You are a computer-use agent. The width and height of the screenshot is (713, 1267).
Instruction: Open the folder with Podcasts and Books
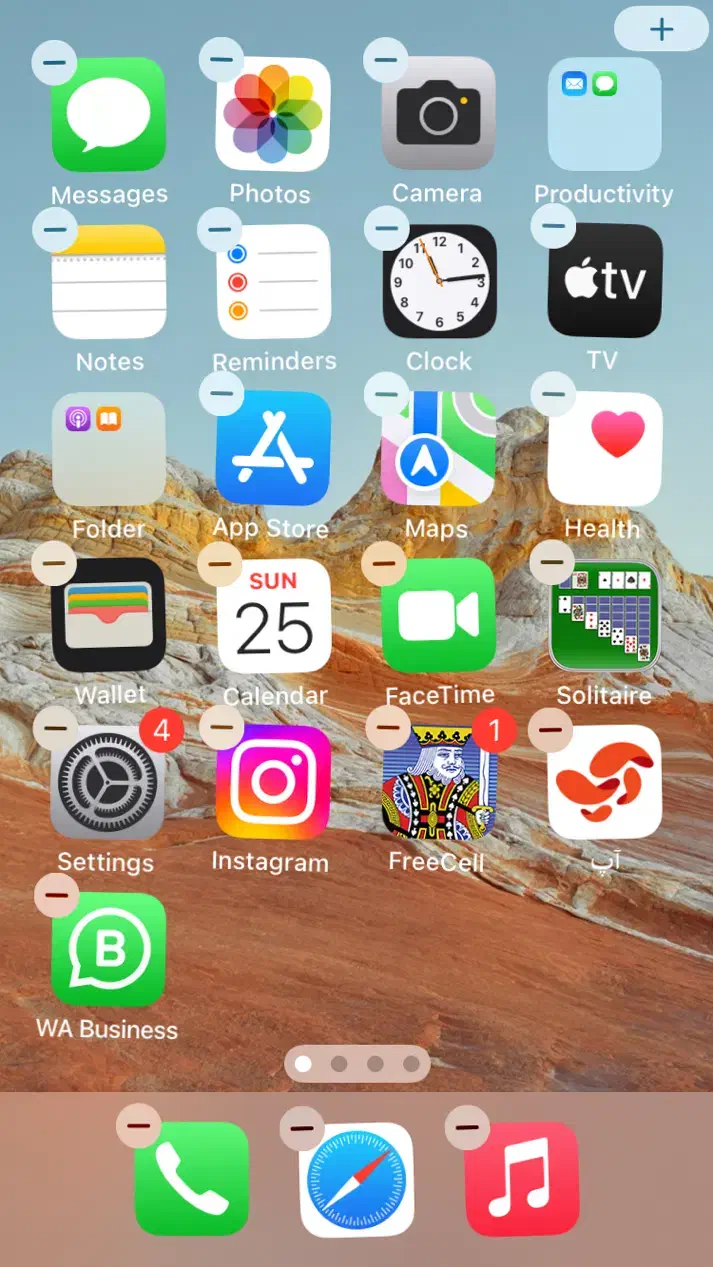click(108, 448)
